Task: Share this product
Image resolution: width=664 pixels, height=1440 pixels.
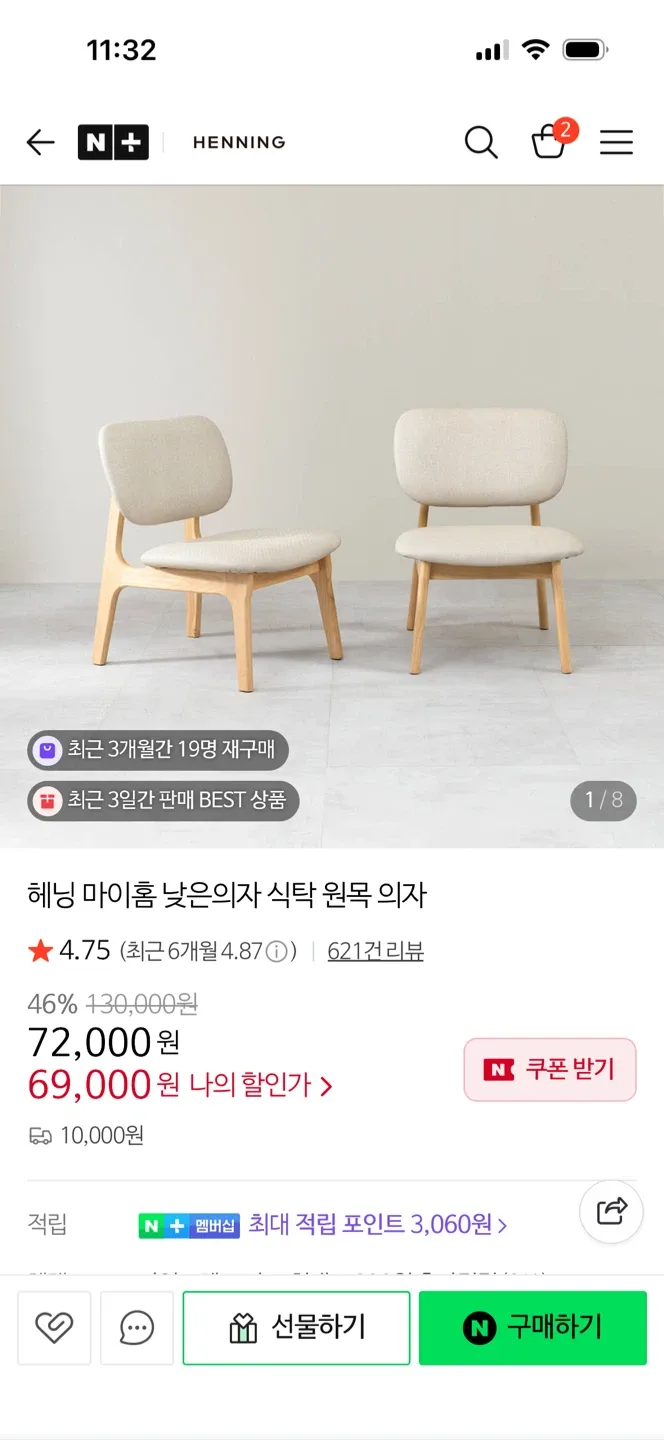Action: tap(610, 1211)
